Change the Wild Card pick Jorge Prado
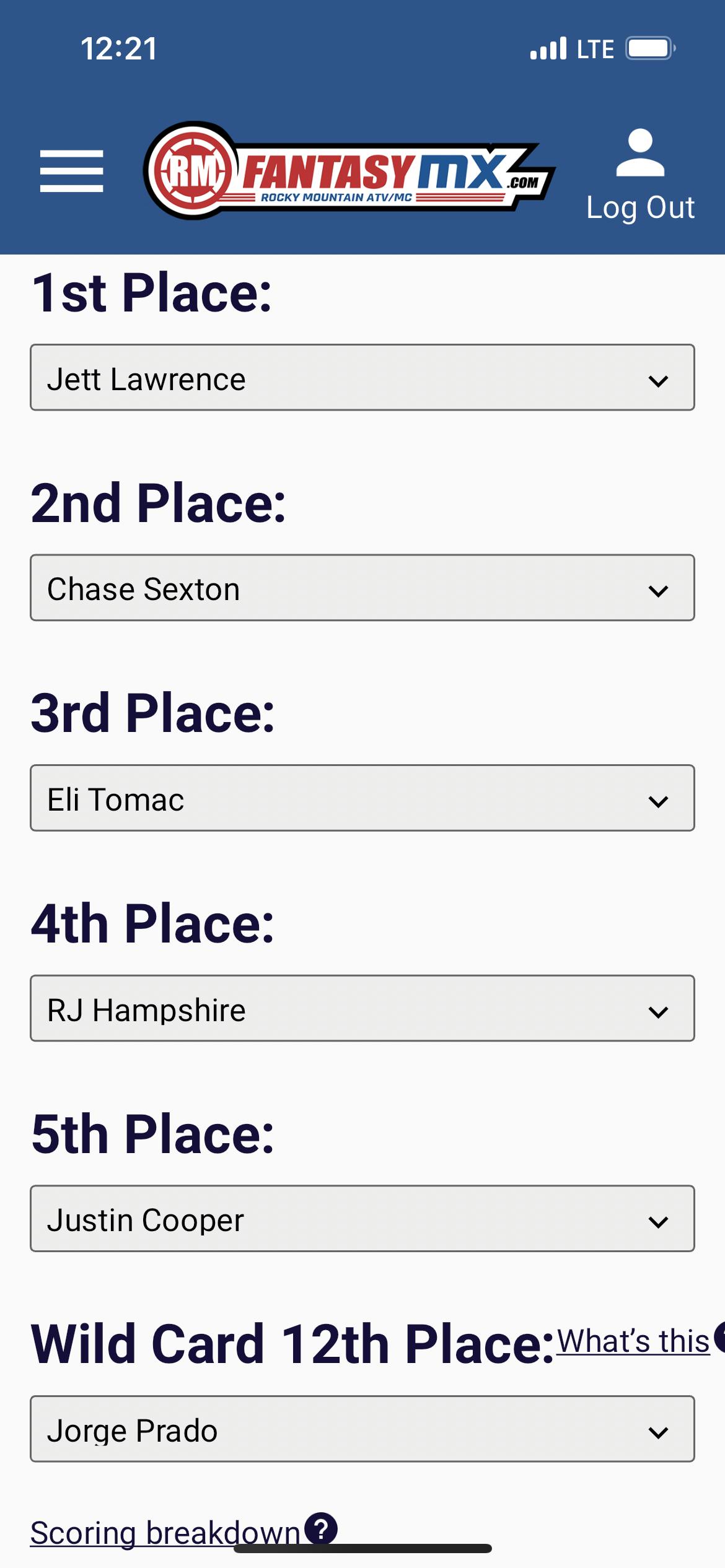The width and height of the screenshot is (725, 1568). [362, 1429]
